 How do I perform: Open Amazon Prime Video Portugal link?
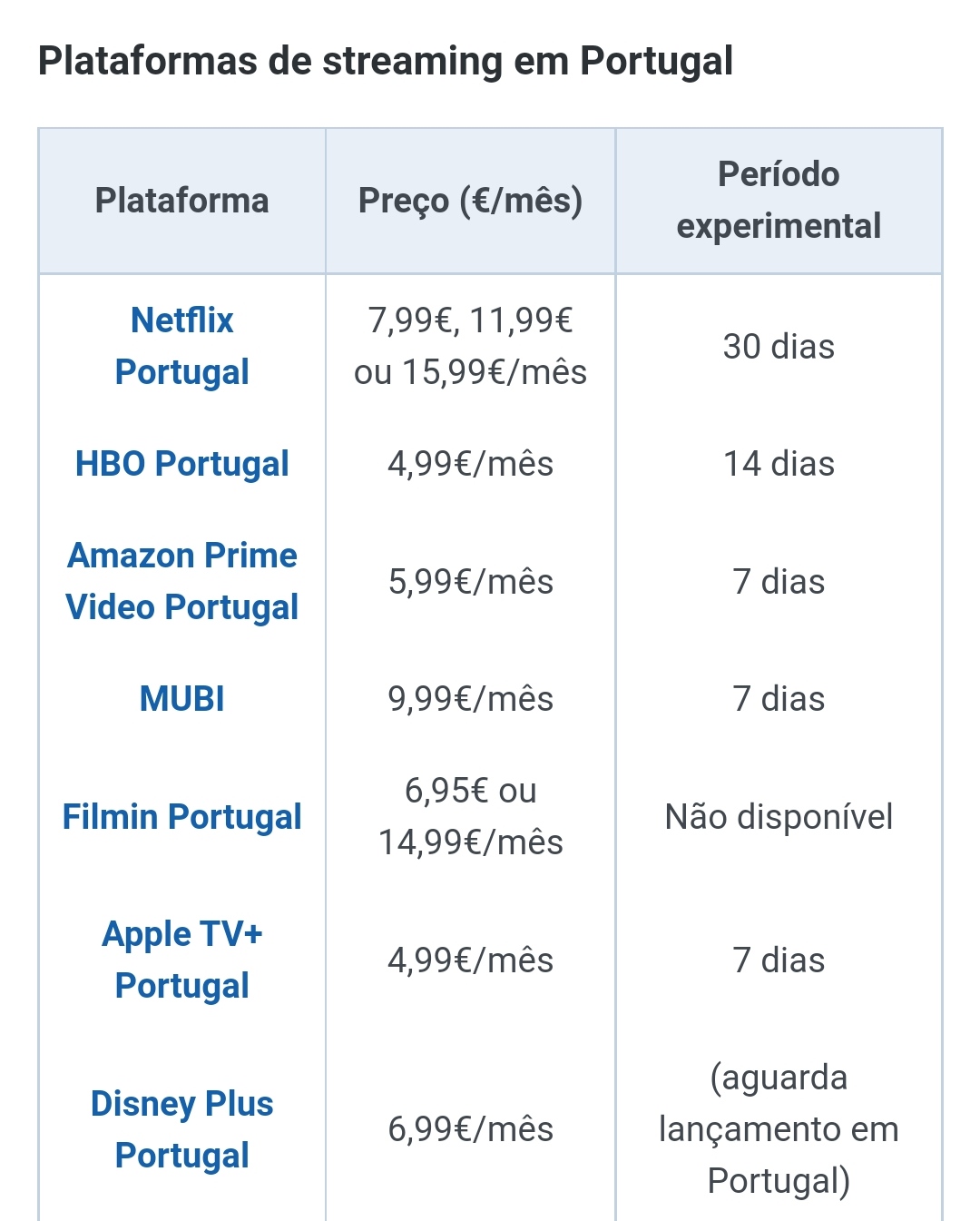tap(181, 581)
